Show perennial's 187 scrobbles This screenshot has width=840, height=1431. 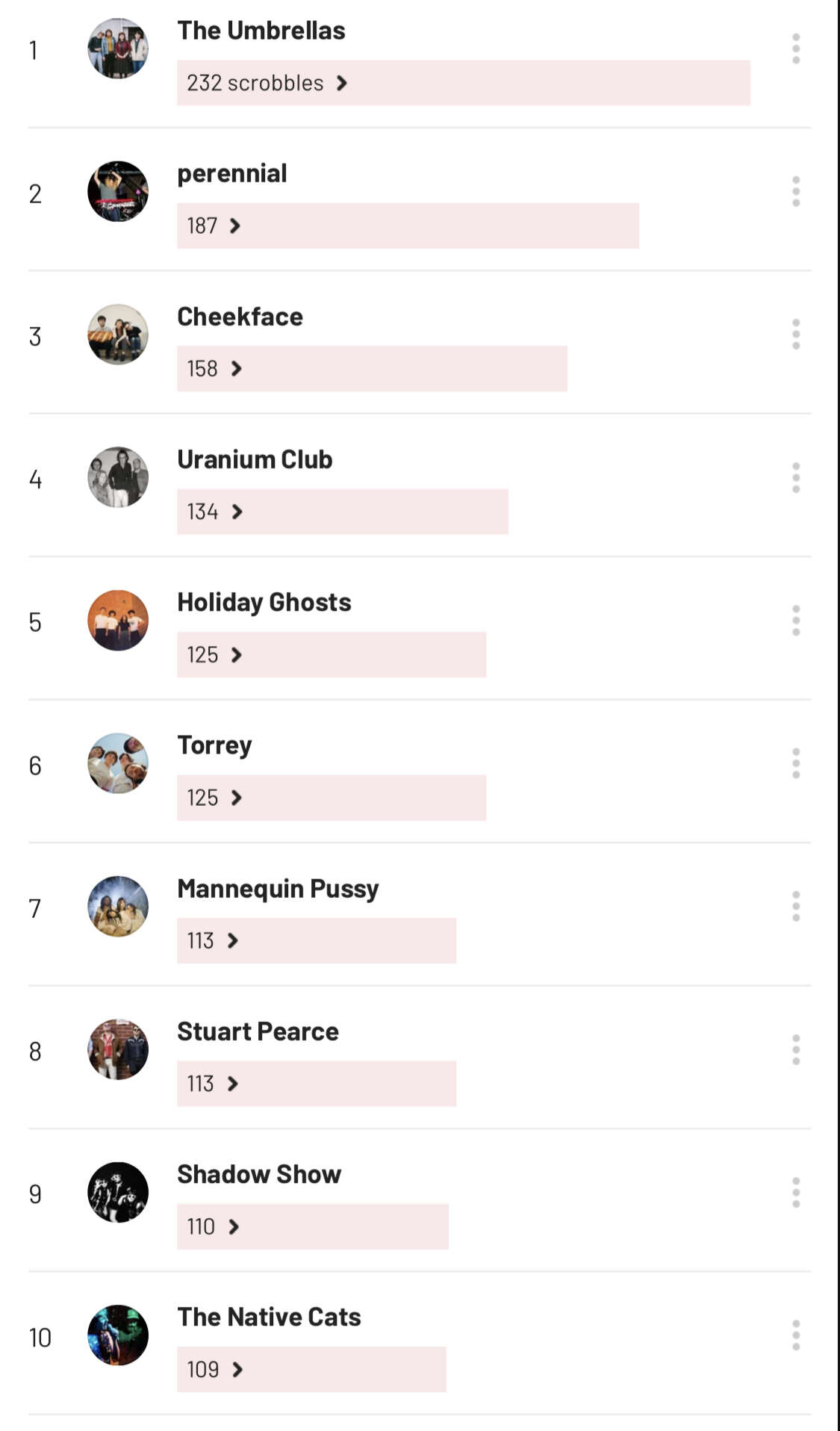214,226
